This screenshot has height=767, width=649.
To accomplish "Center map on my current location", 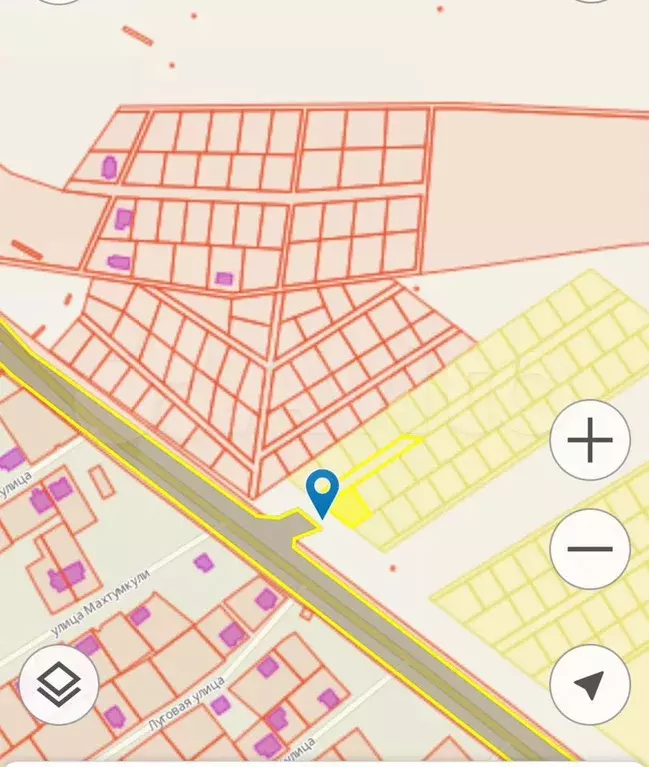I will (x=590, y=685).
